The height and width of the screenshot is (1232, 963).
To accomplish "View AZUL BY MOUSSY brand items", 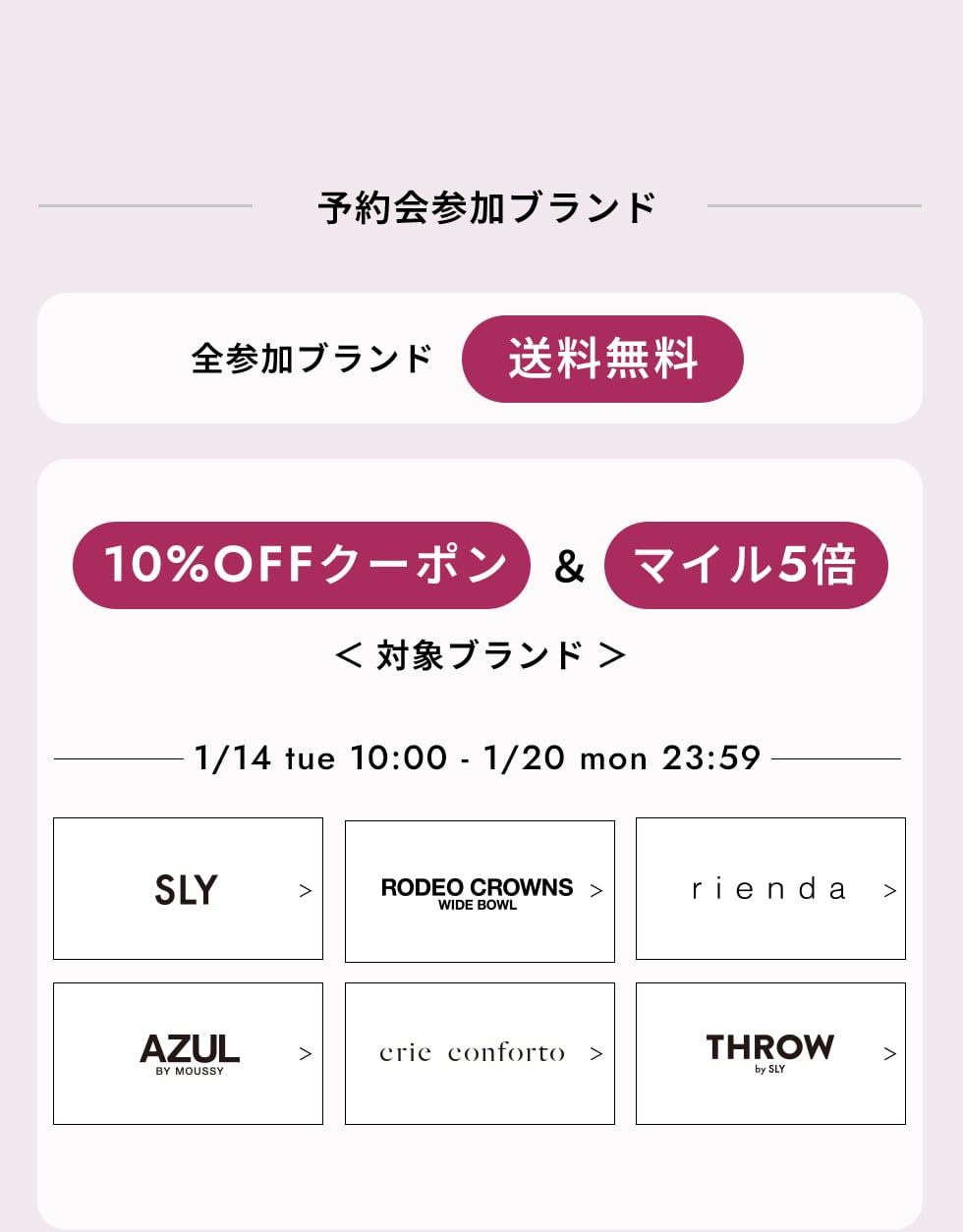I will 188,1053.
